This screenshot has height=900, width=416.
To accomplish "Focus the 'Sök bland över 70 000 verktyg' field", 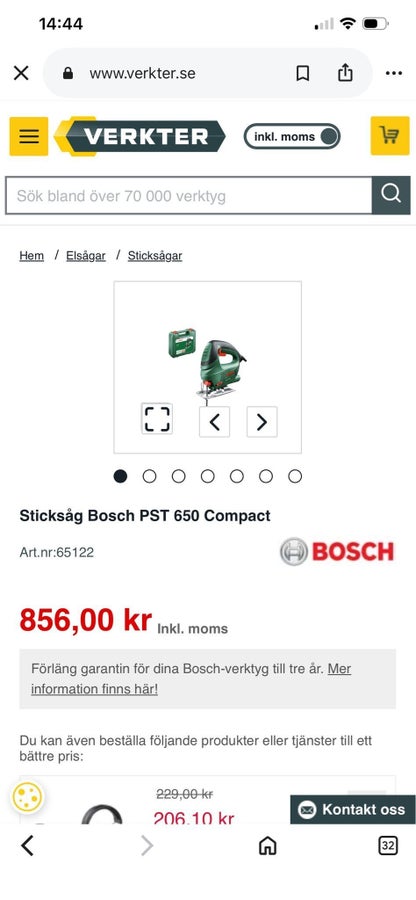I will pos(189,196).
